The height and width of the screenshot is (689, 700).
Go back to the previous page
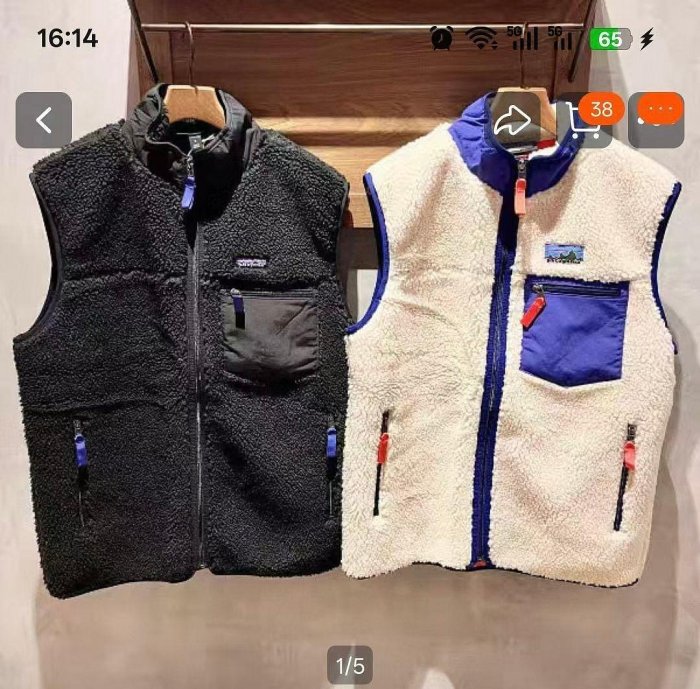43,120
